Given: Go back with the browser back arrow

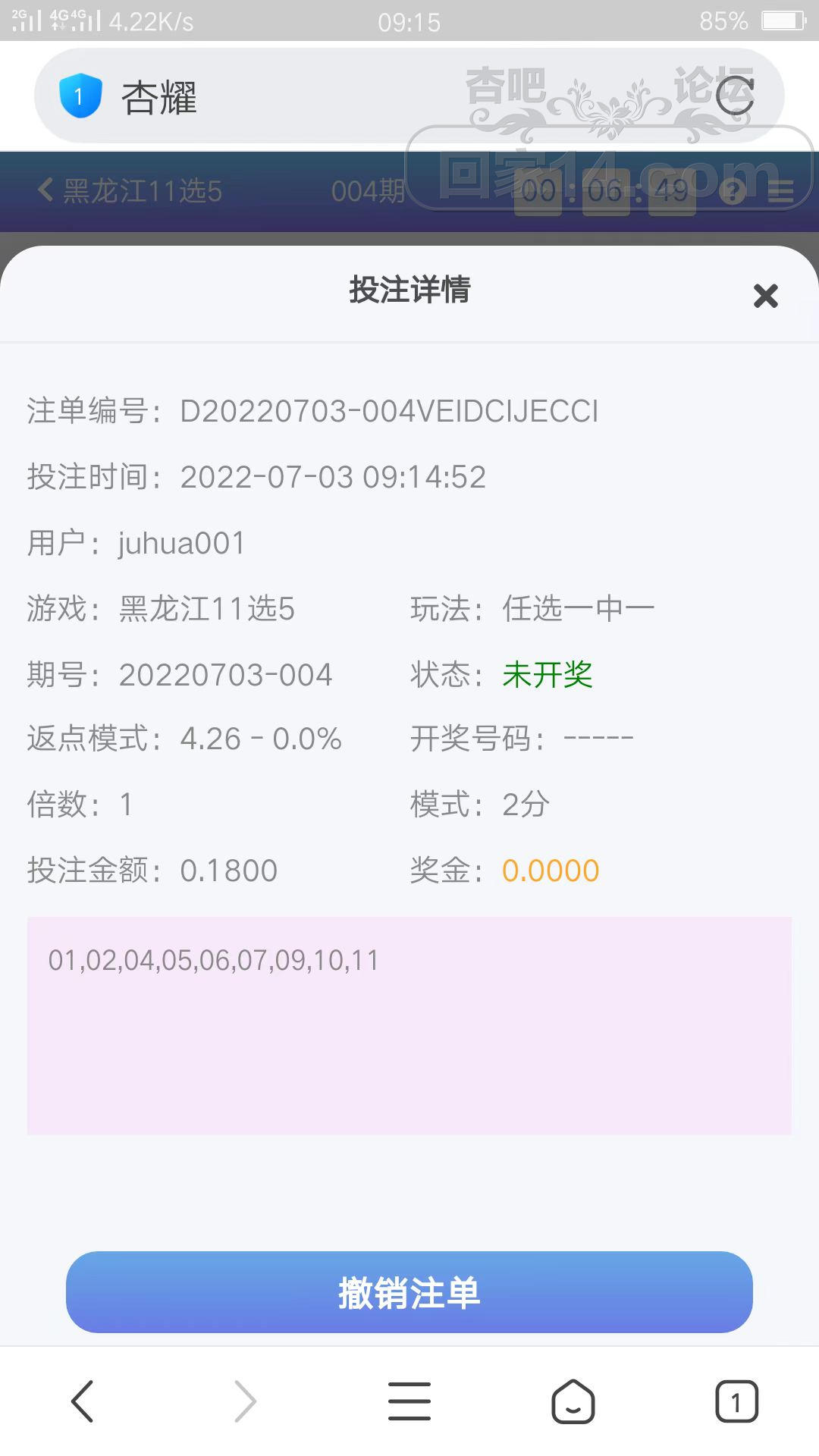Looking at the screenshot, I should (x=83, y=1401).
